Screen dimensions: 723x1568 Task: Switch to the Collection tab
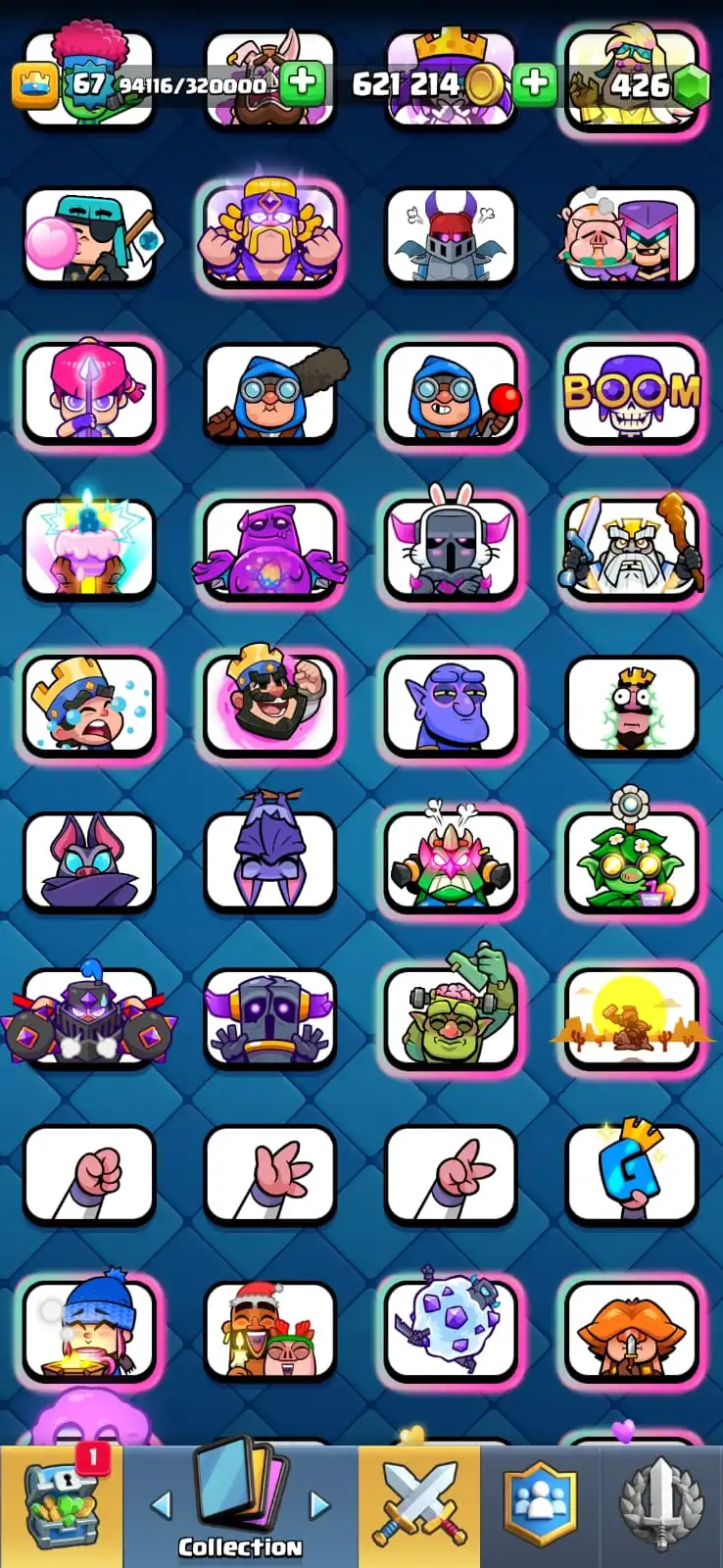coord(240,1506)
